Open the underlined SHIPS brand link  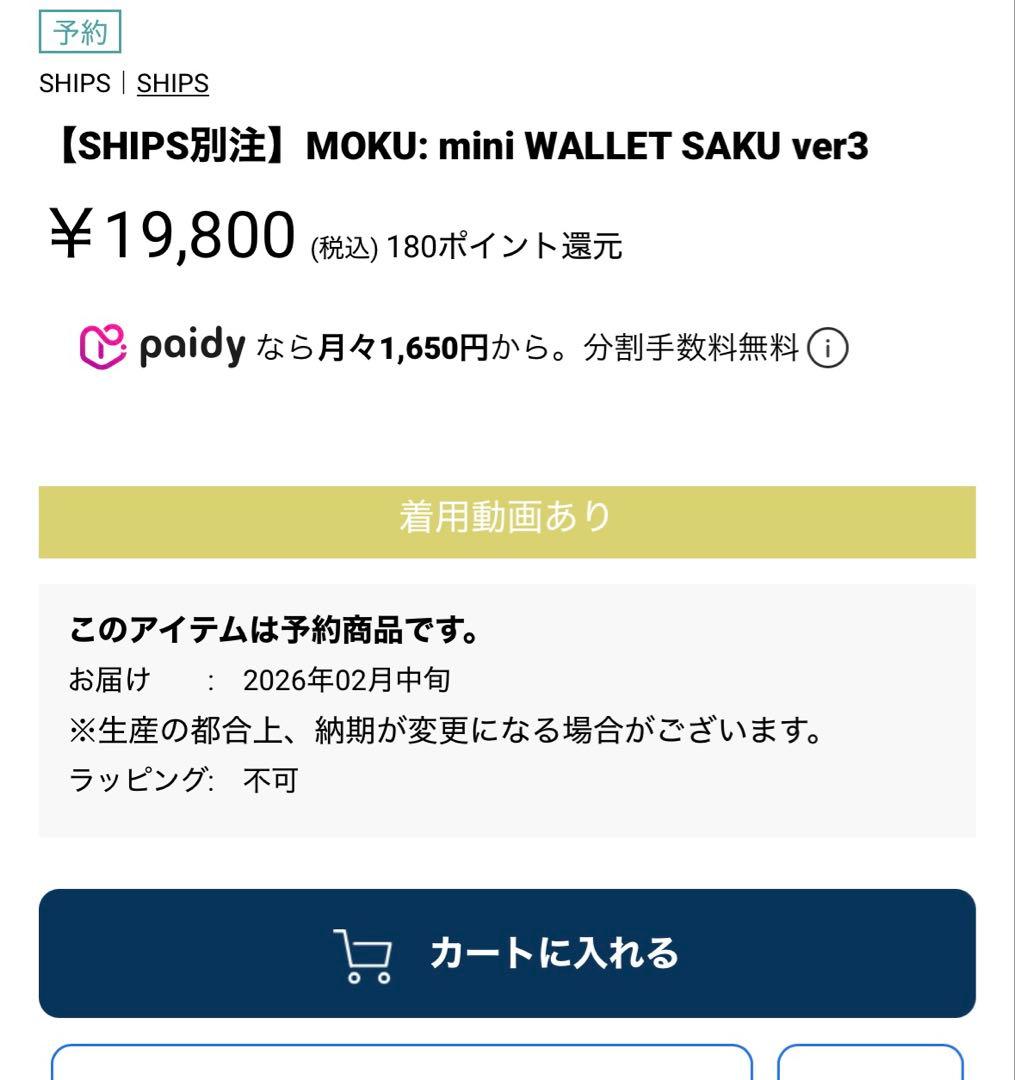pyautogui.click(x=171, y=83)
